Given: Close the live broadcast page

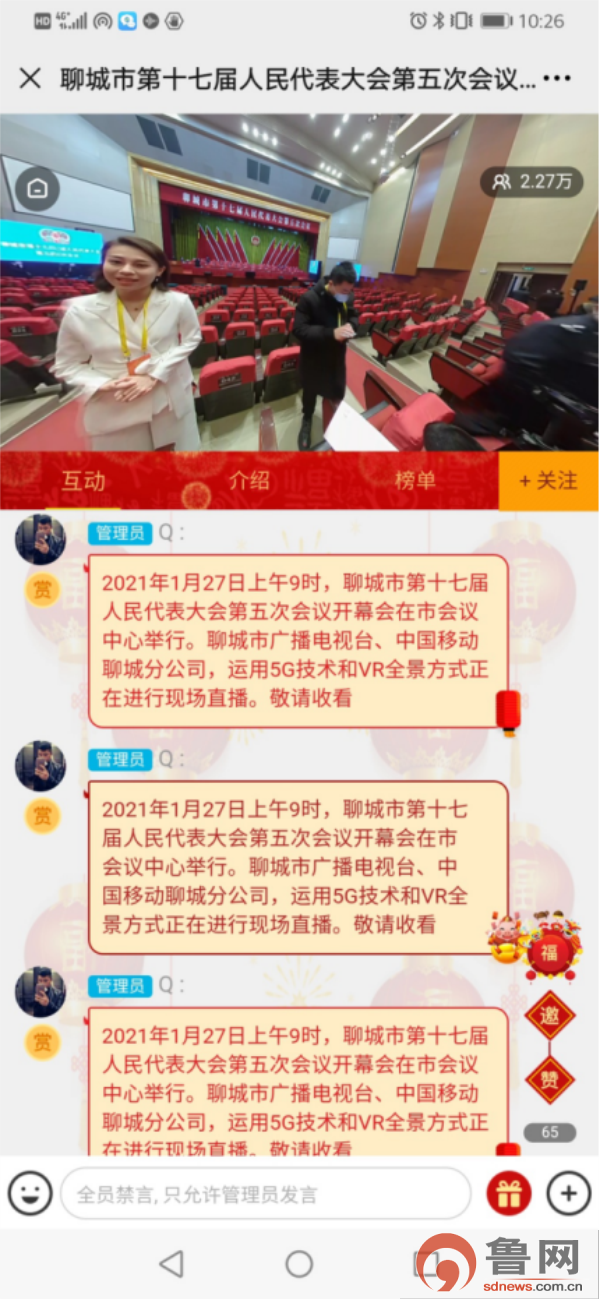Looking at the screenshot, I should click(x=30, y=78).
